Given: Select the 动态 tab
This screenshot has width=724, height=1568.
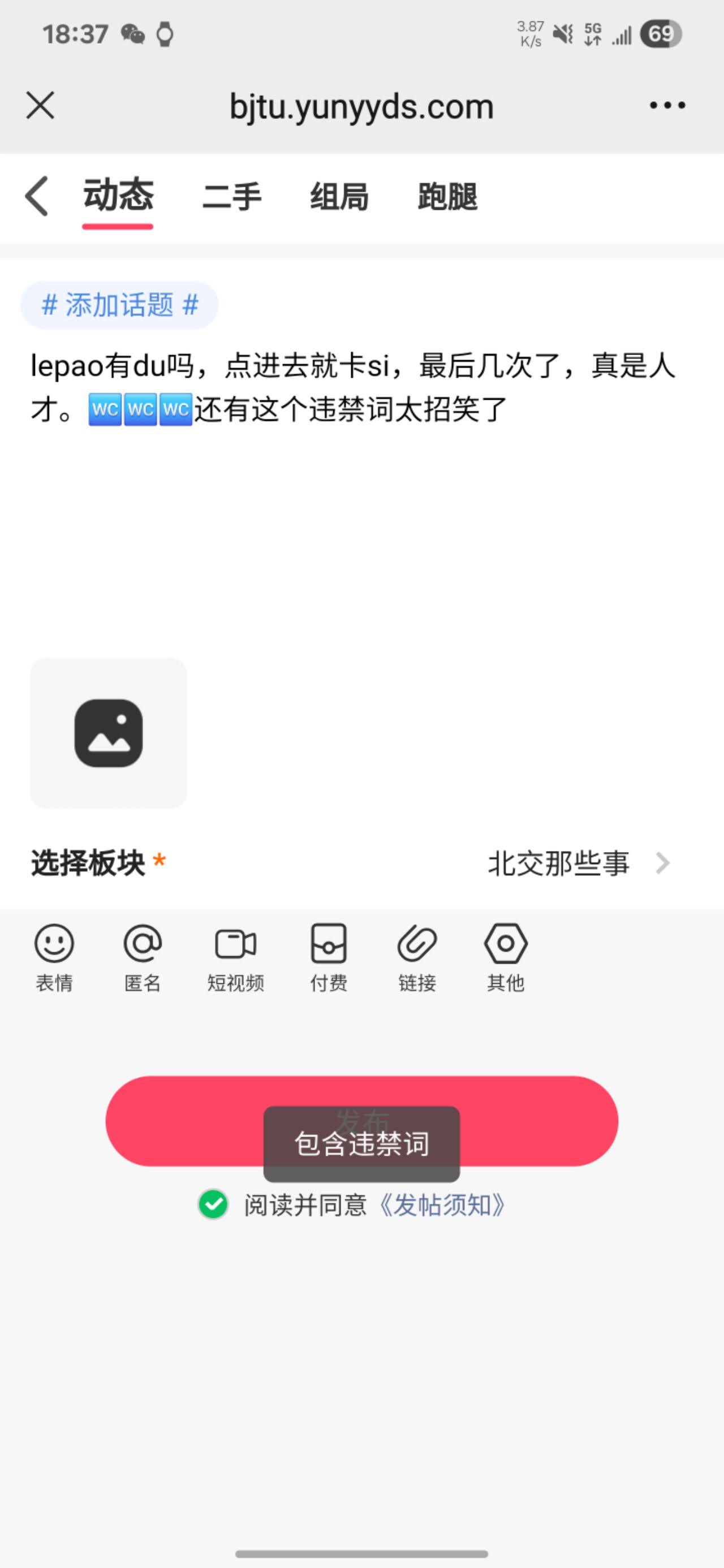Looking at the screenshot, I should point(118,196).
